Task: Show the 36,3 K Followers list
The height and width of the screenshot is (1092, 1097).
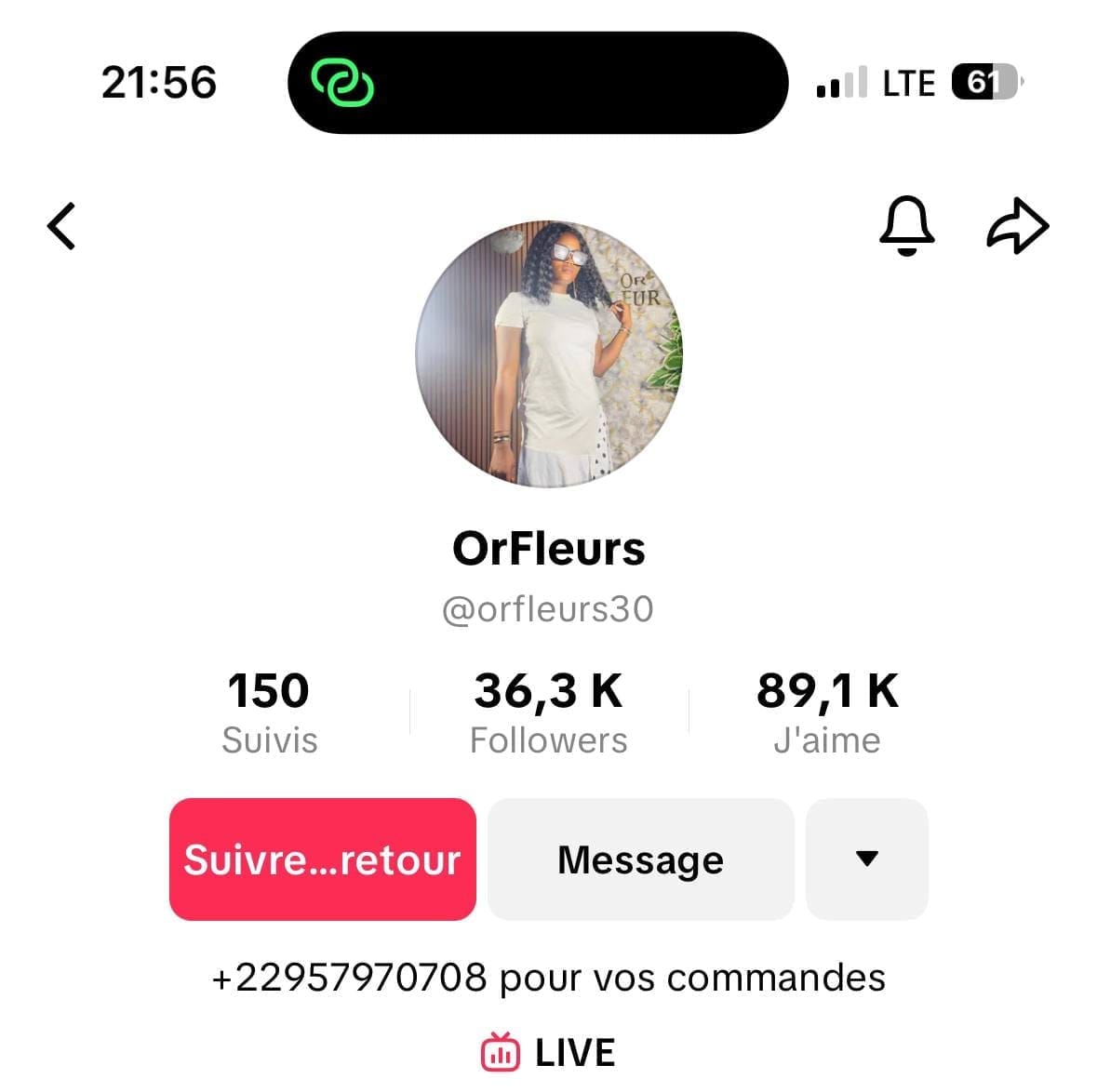Action: pyautogui.click(x=548, y=712)
